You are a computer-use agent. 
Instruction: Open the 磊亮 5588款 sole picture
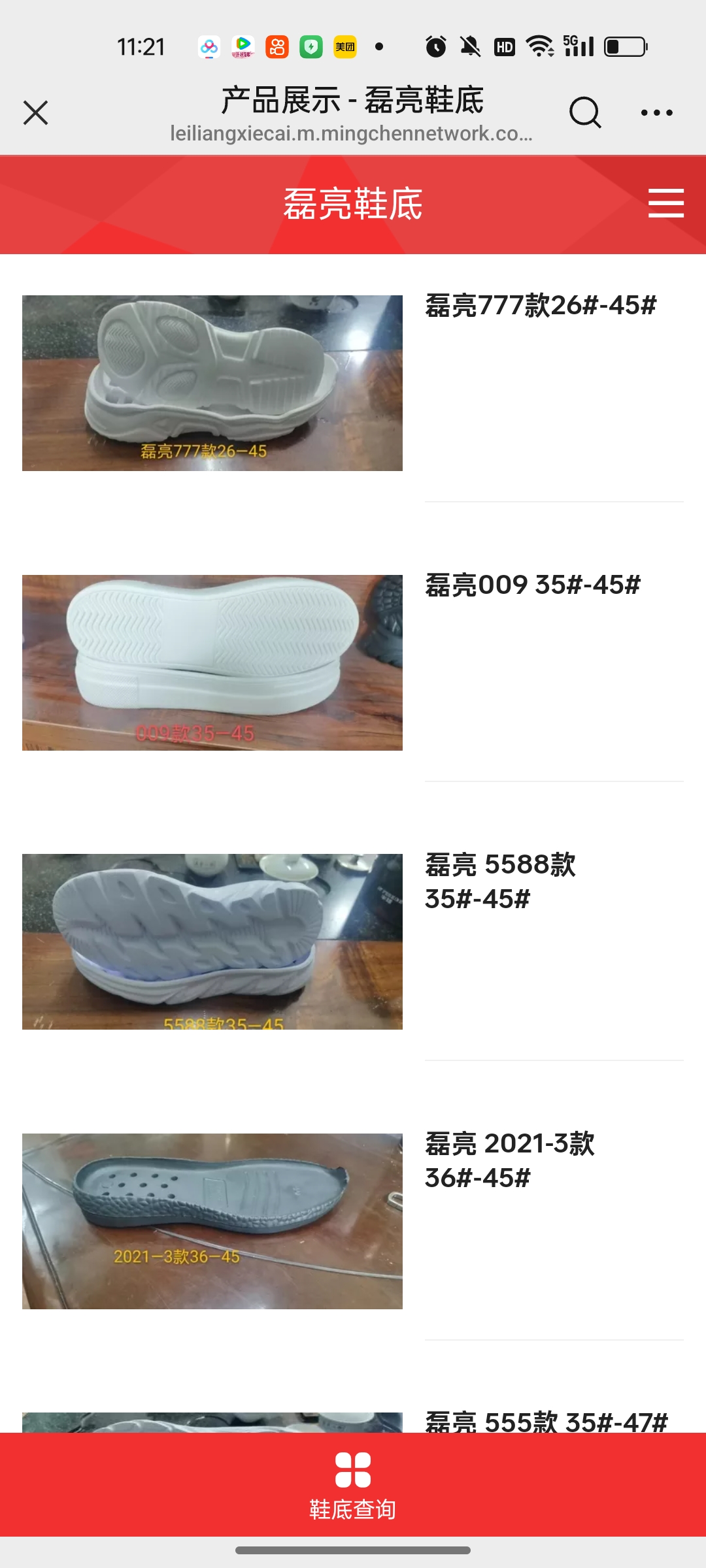click(x=212, y=941)
